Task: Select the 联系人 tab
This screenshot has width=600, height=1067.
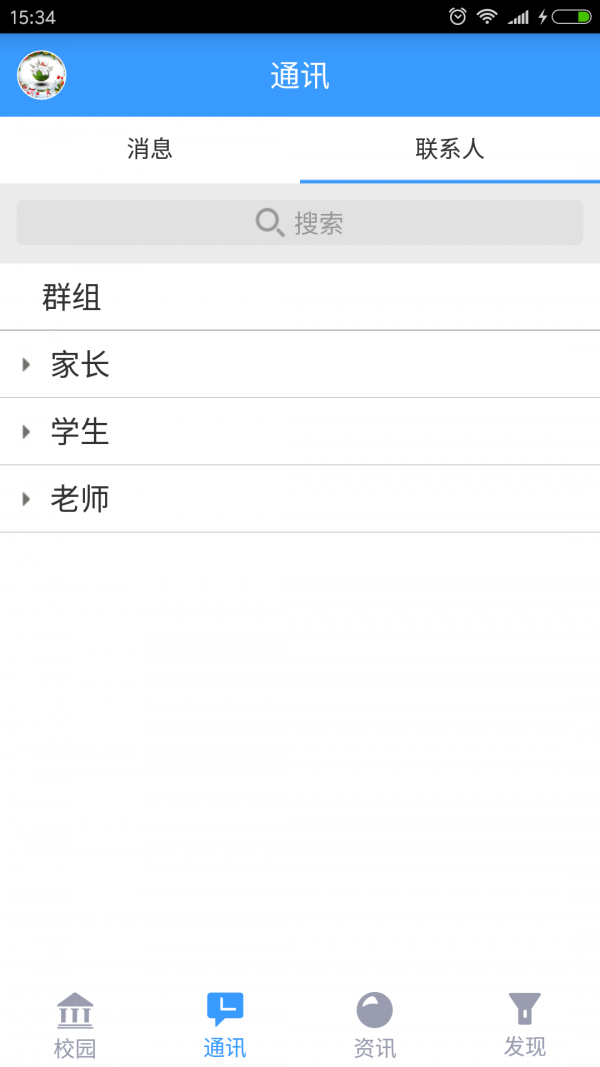Action: 450,149
